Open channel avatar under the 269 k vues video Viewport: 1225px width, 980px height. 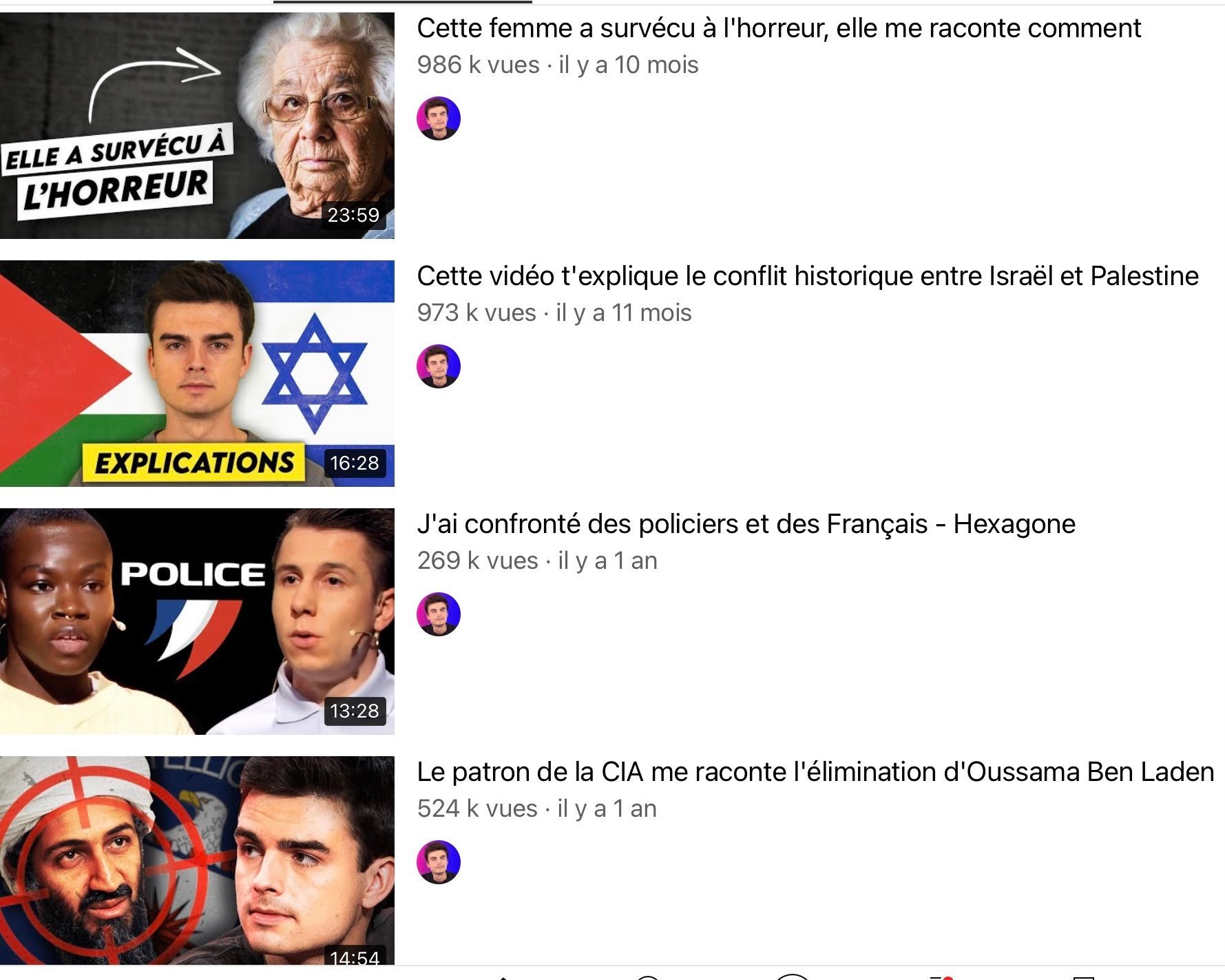[439, 614]
